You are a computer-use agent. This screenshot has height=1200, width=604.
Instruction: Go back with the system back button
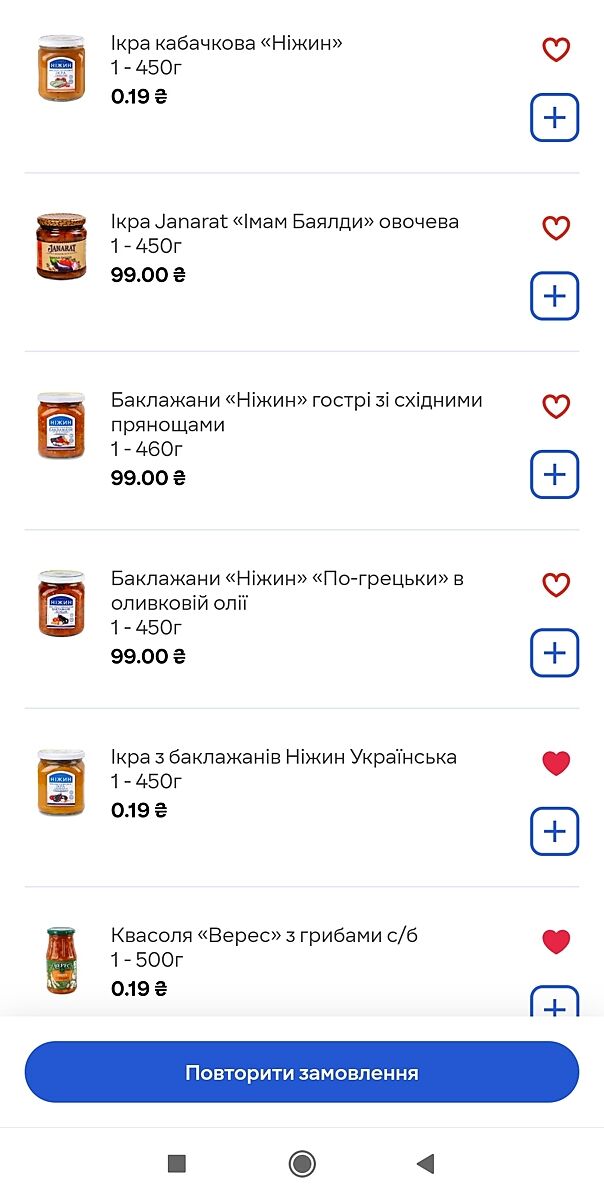point(426,1163)
